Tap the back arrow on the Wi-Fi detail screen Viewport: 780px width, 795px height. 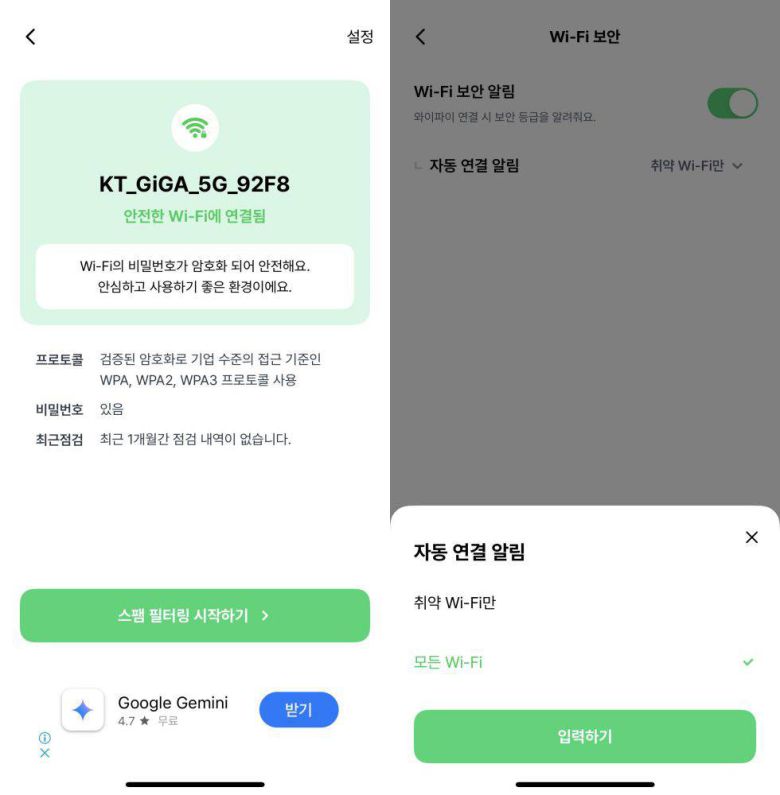coord(30,36)
